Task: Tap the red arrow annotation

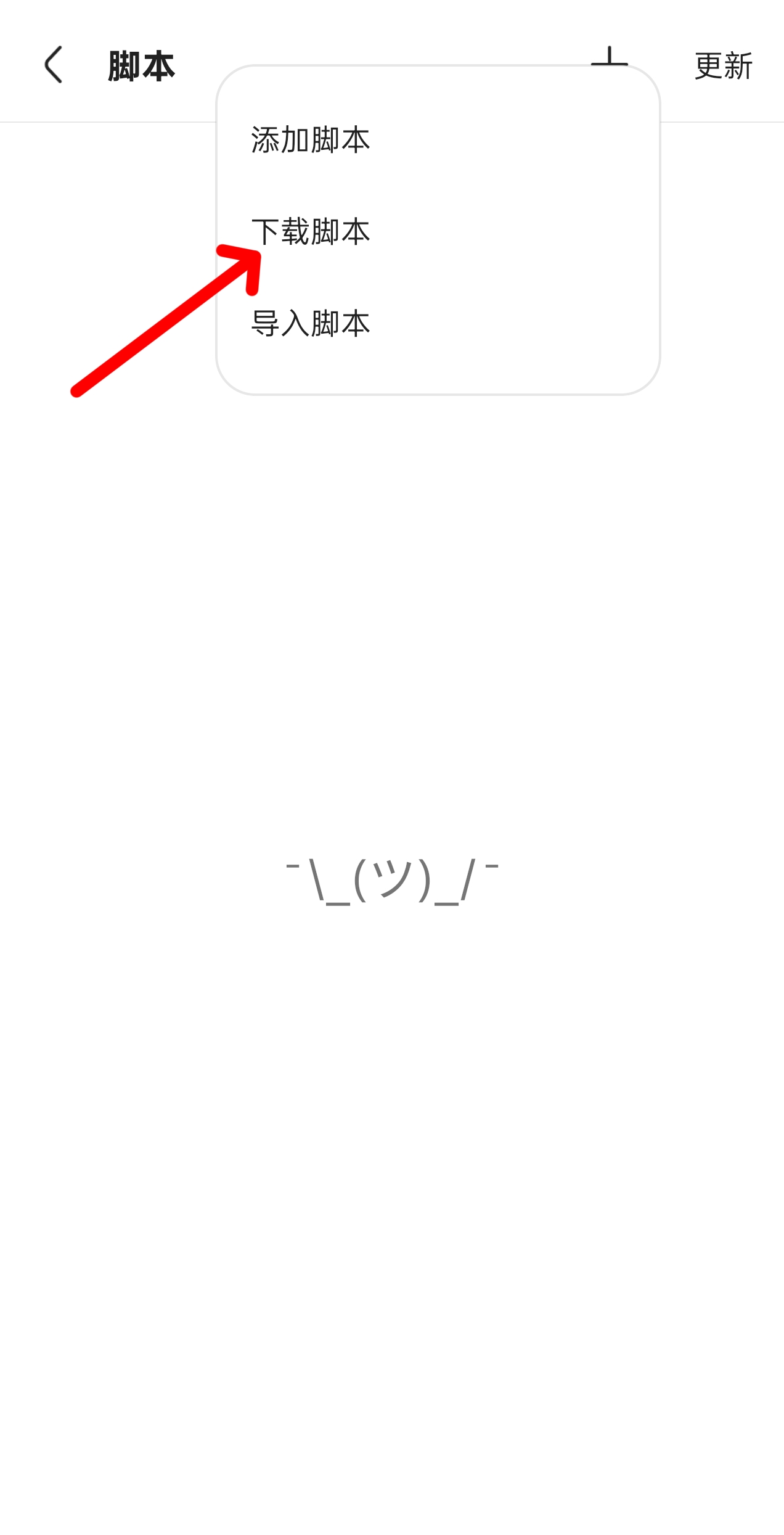Action: [x=166, y=321]
